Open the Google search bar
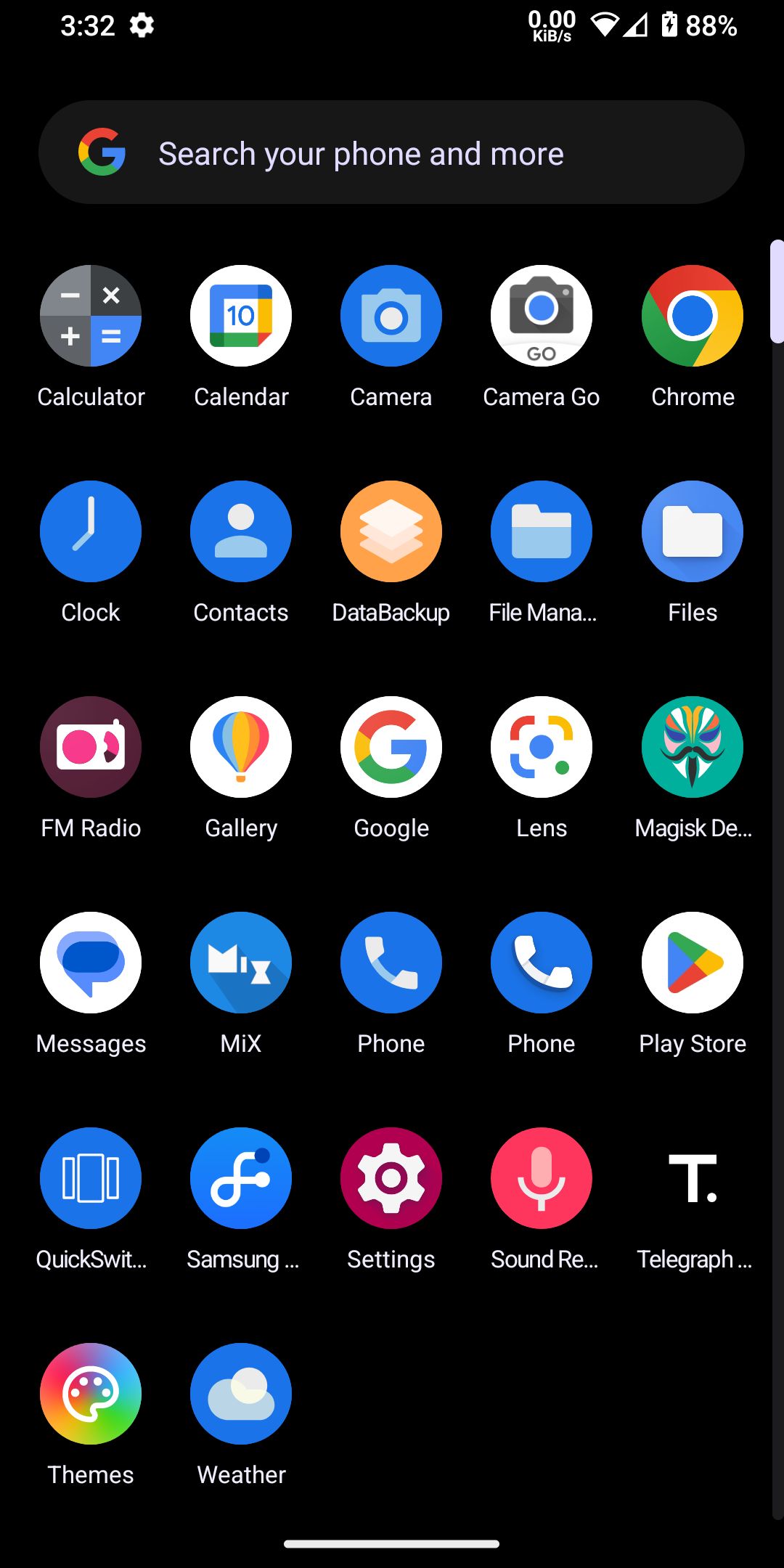 [391, 152]
